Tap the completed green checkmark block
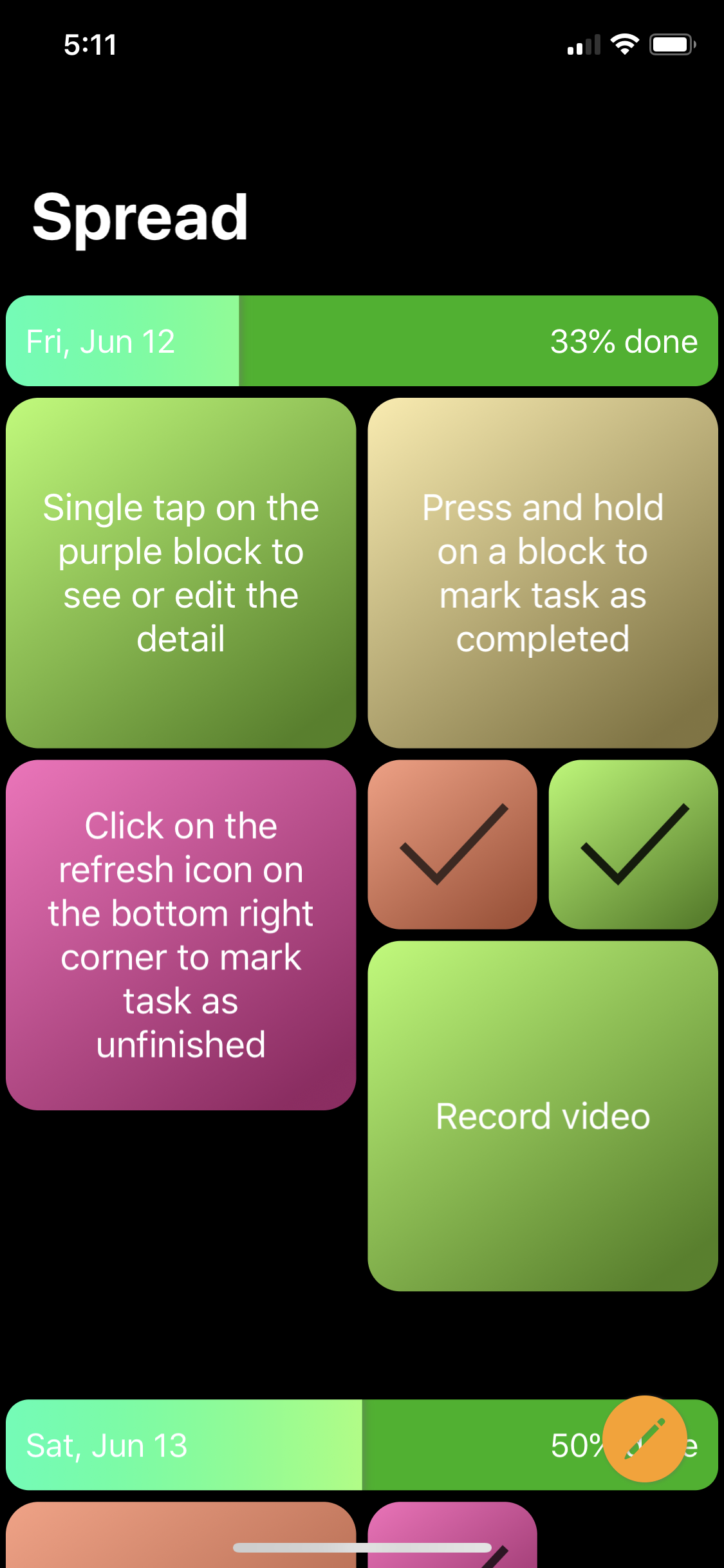The width and height of the screenshot is (724, 1568). pos(633,845)
